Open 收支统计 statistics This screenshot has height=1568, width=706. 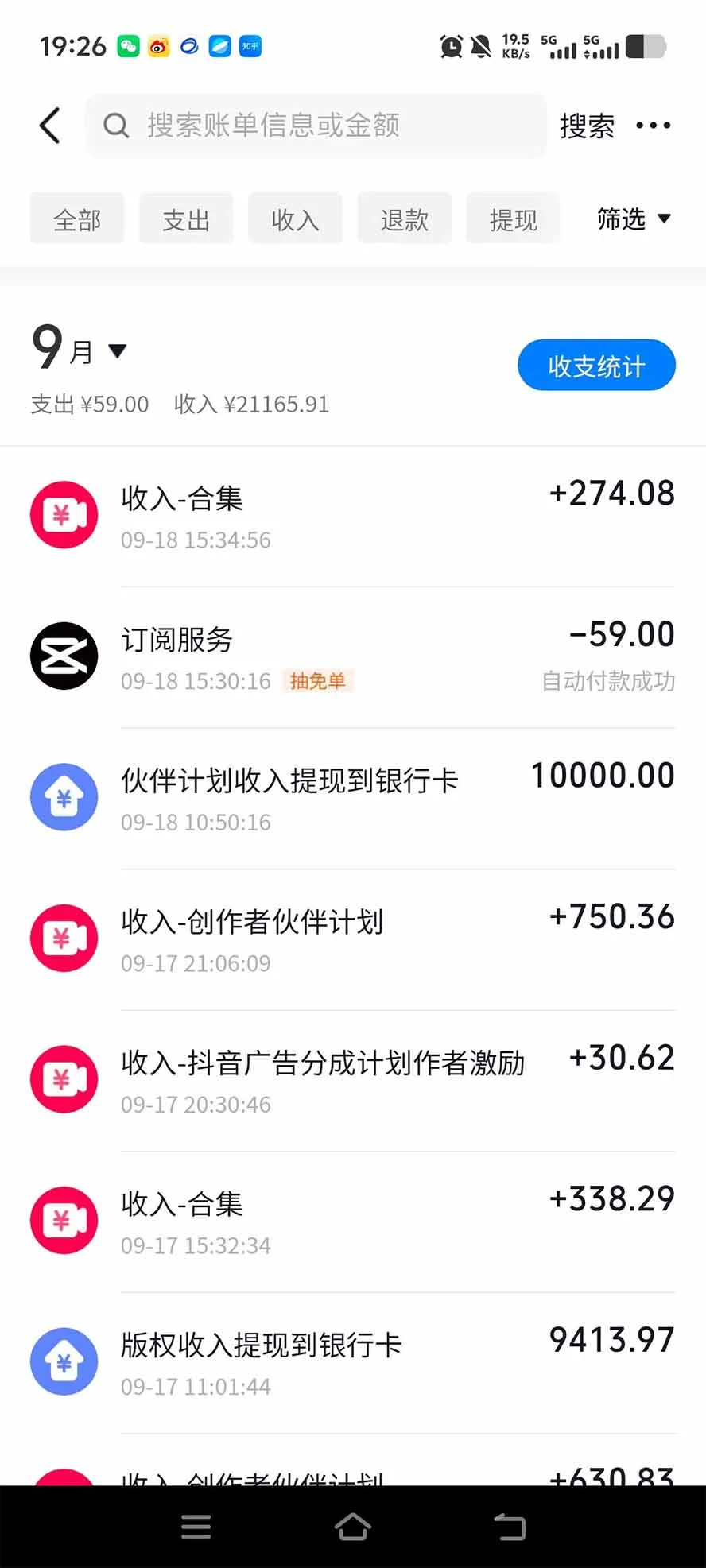[596, 366]
